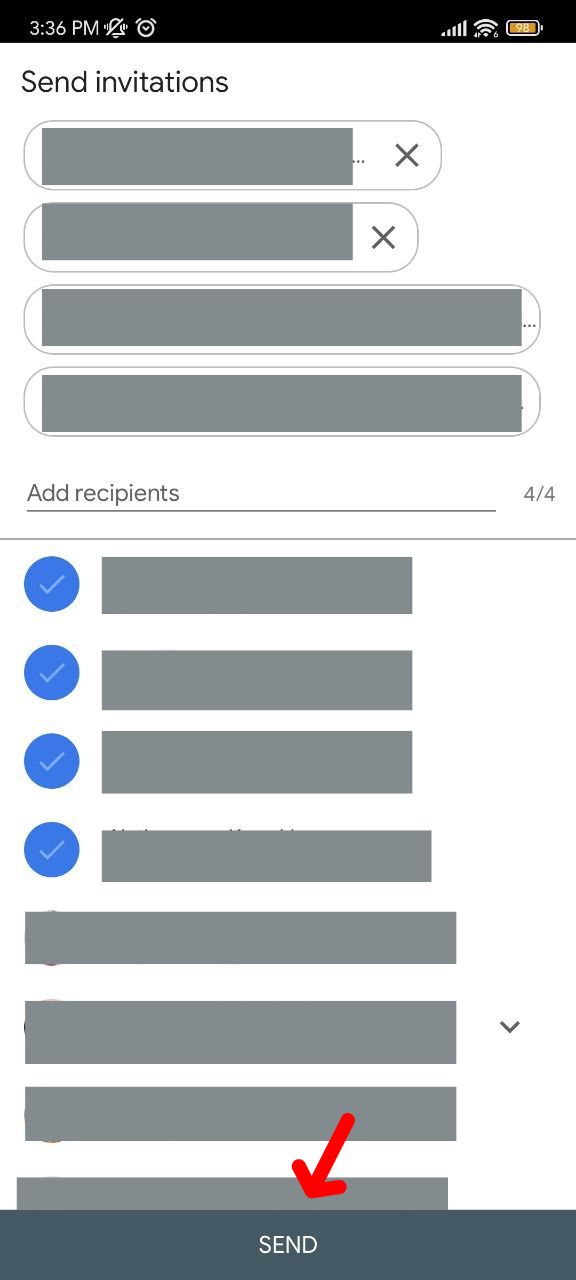Uncheck the fourth selected contact
Screen dimensions: 576x1280
click(52, 850)
